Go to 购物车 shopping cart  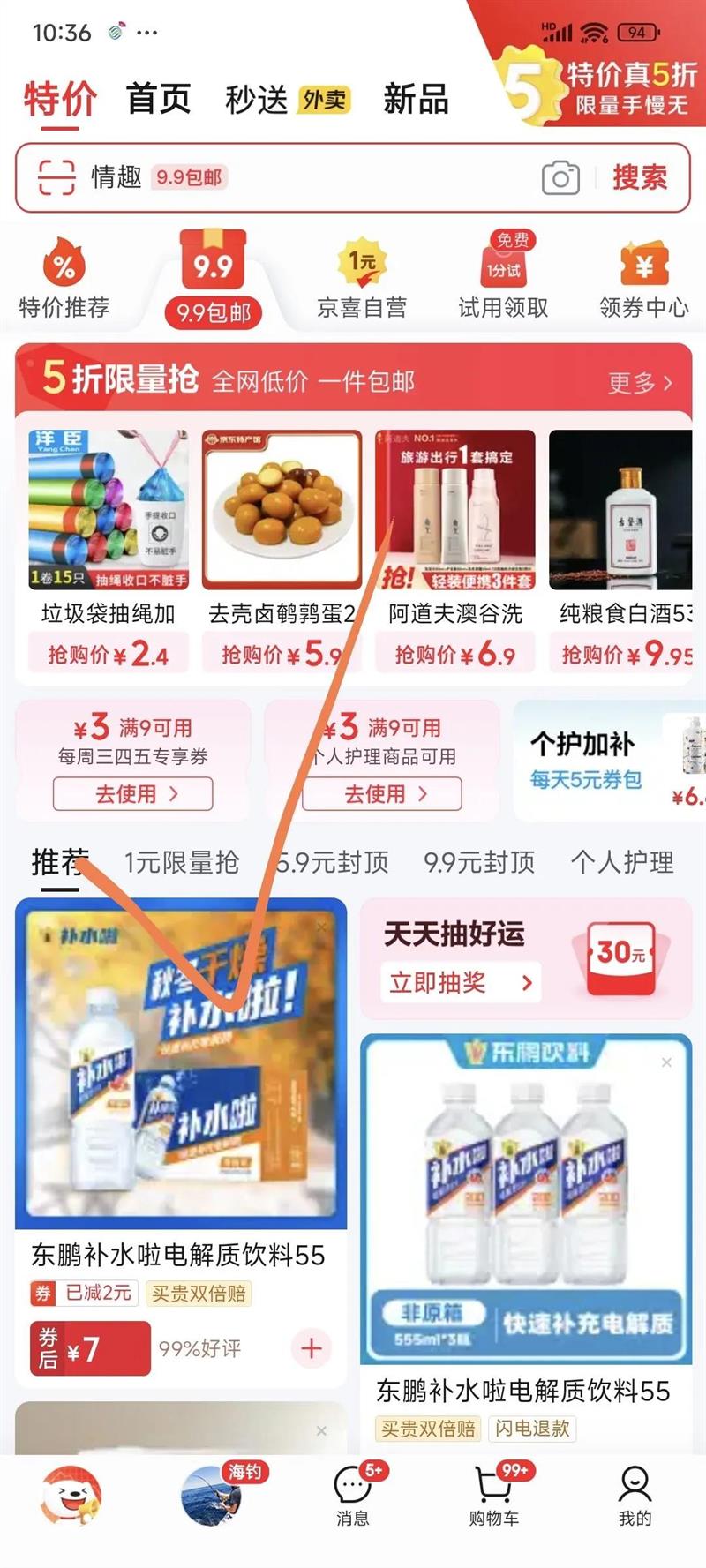click(494, 1496)
